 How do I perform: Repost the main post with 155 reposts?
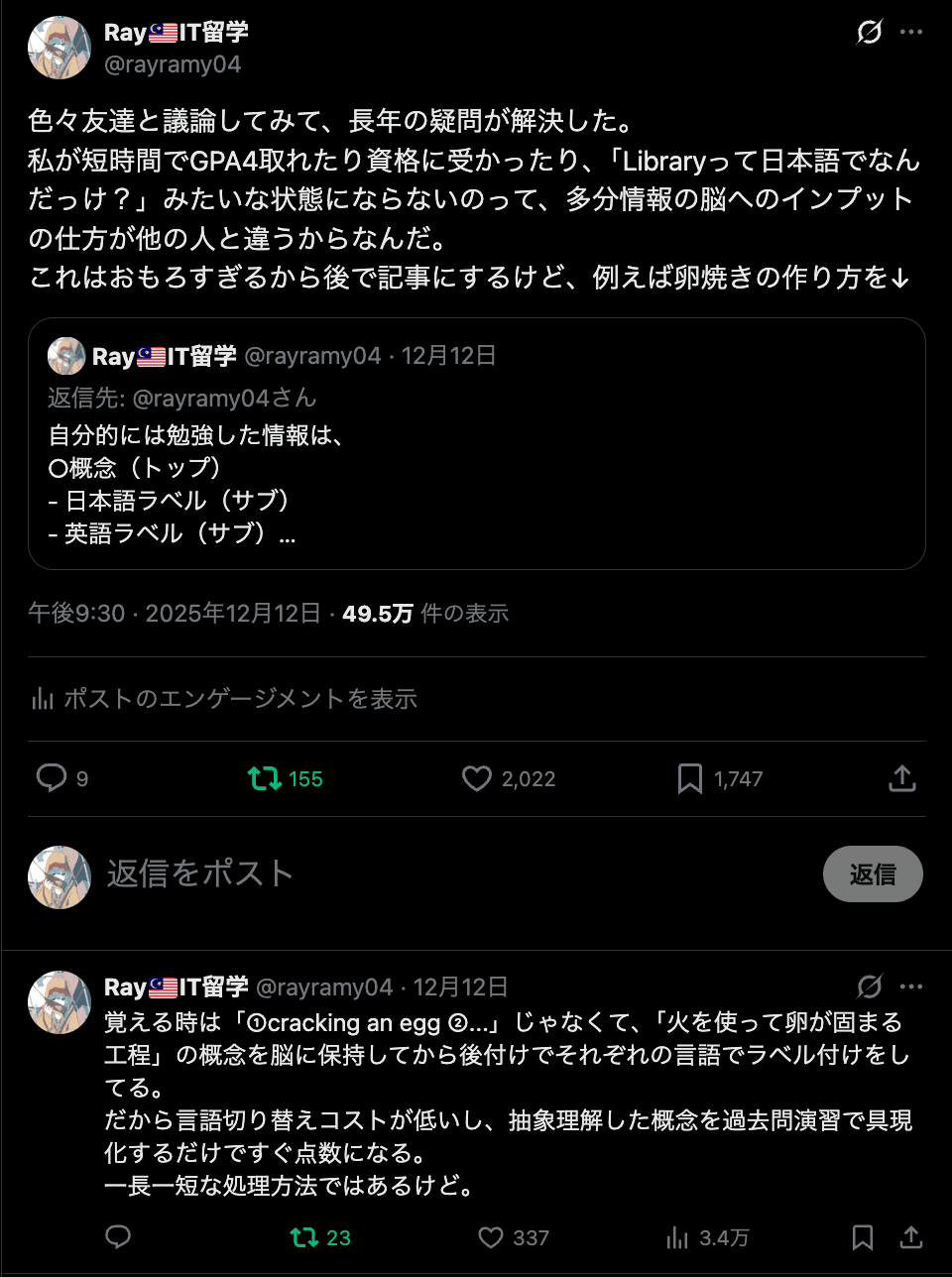coord(265,778)
